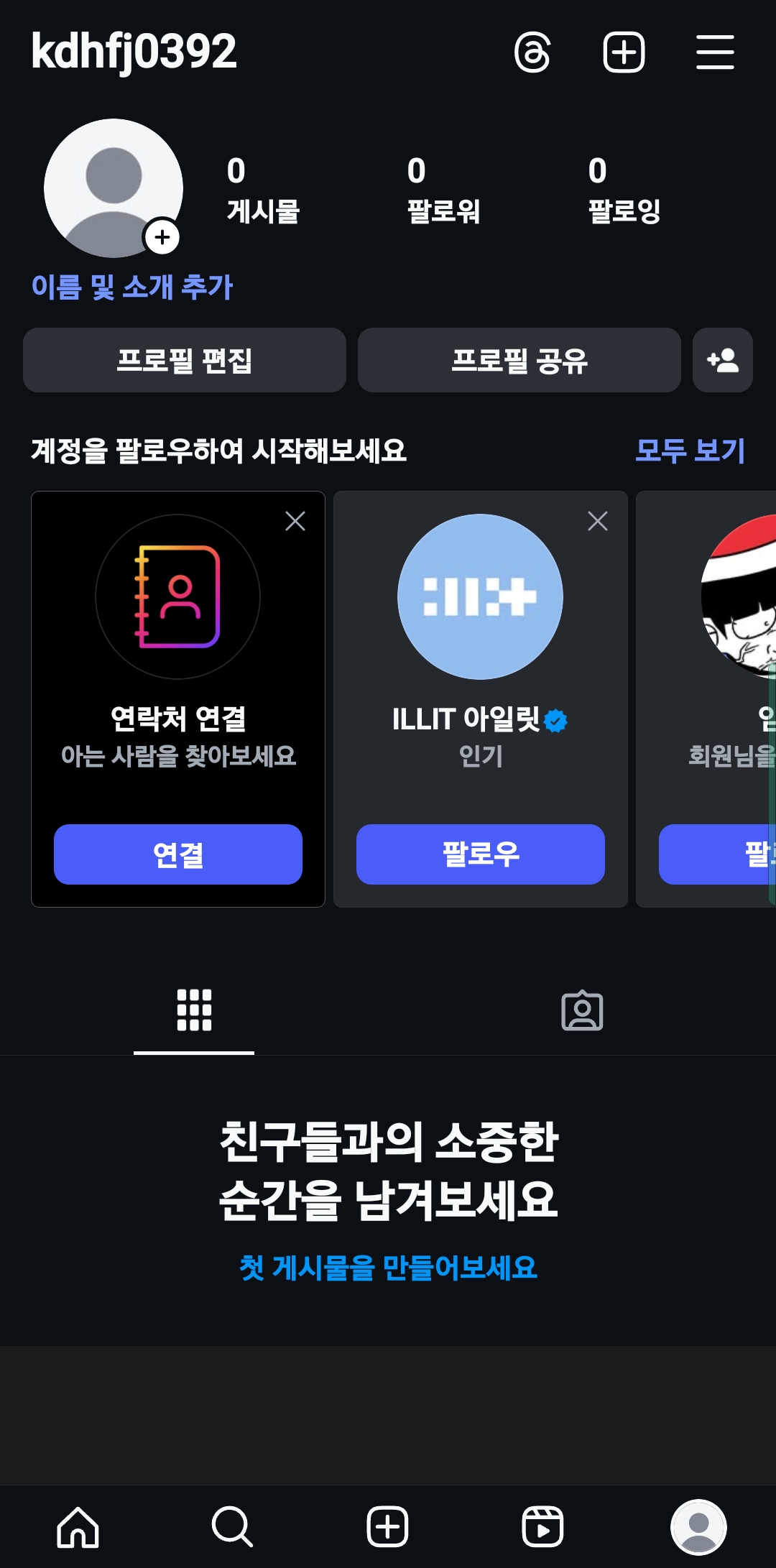Tap 모두 보기 link
The height and width of the screenshot is (1568, 776).
click(x=690, y=451)
